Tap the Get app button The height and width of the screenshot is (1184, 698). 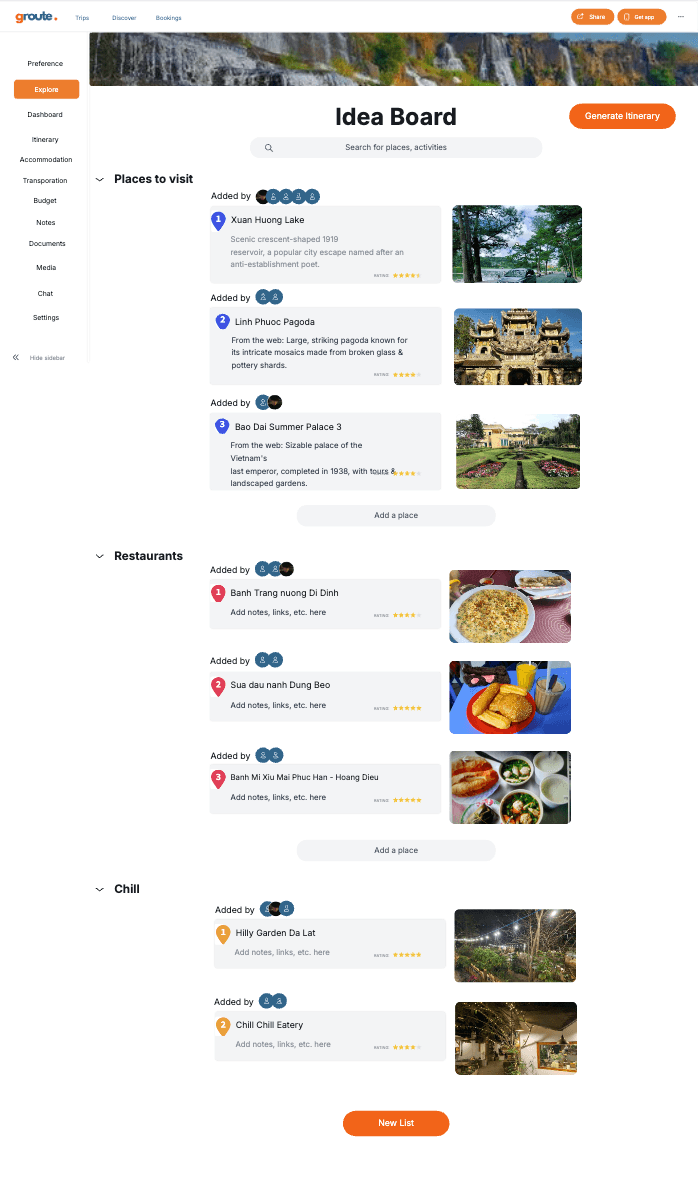coord(641,17)
